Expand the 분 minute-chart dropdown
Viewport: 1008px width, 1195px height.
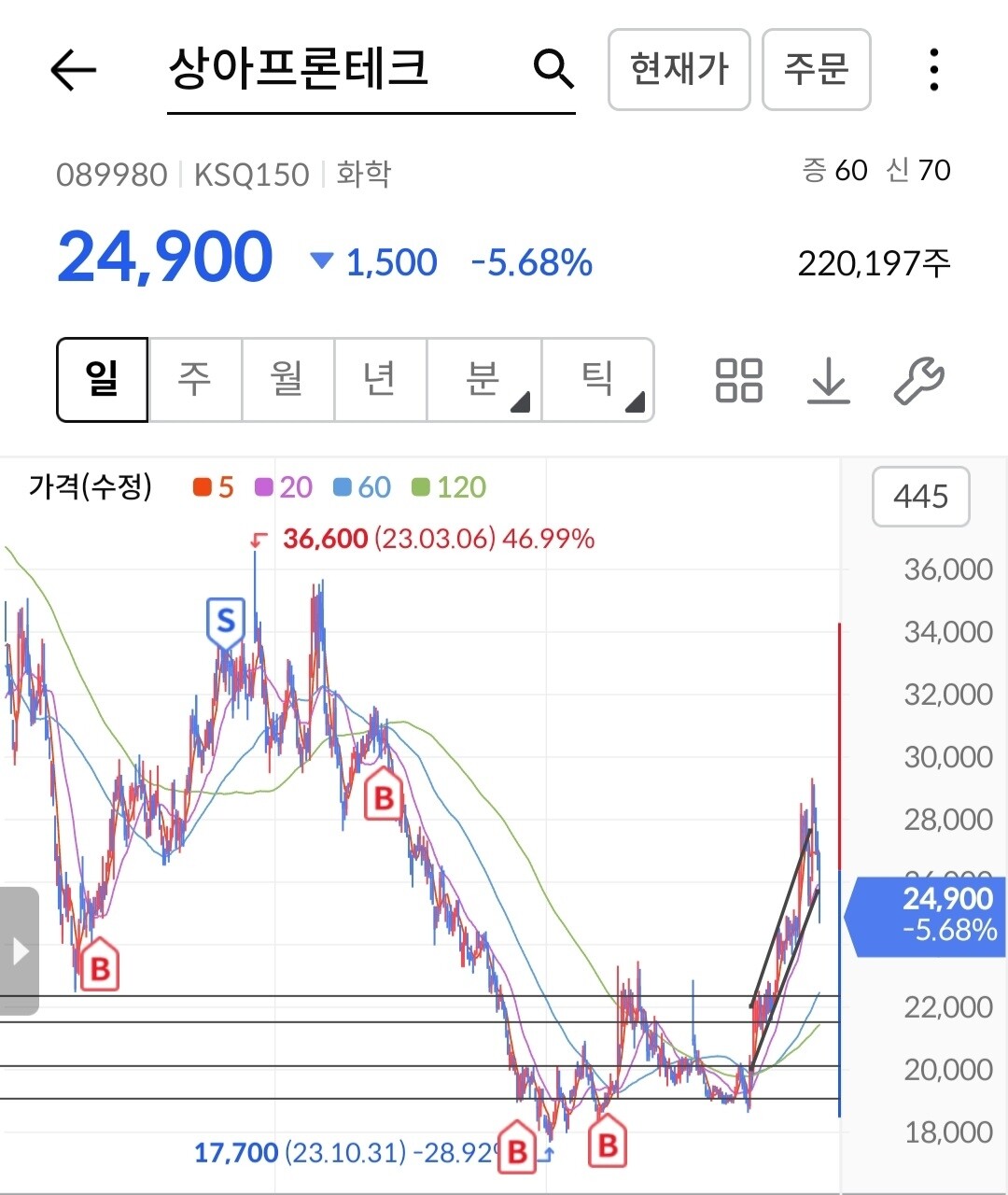pos(483,380)
